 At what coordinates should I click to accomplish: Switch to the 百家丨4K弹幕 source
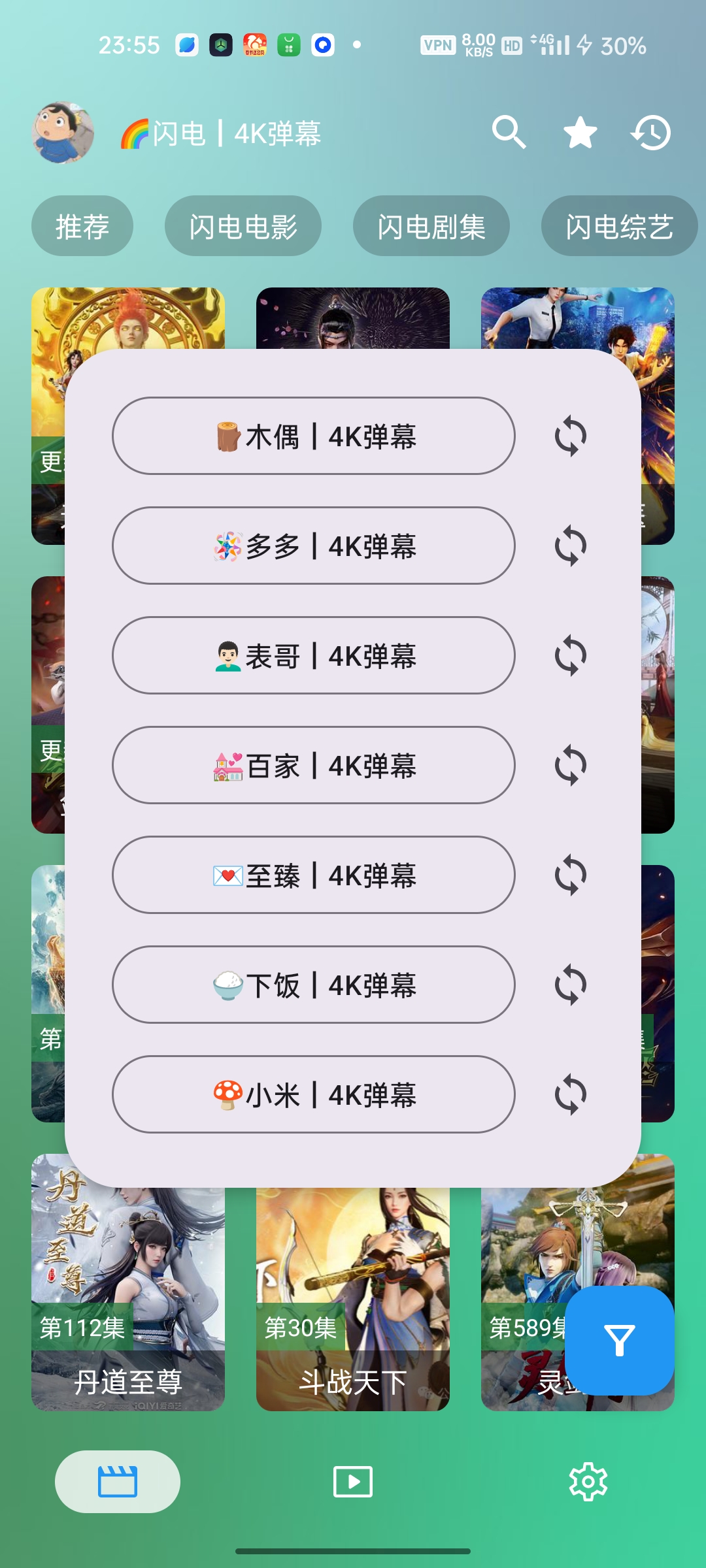314,765
